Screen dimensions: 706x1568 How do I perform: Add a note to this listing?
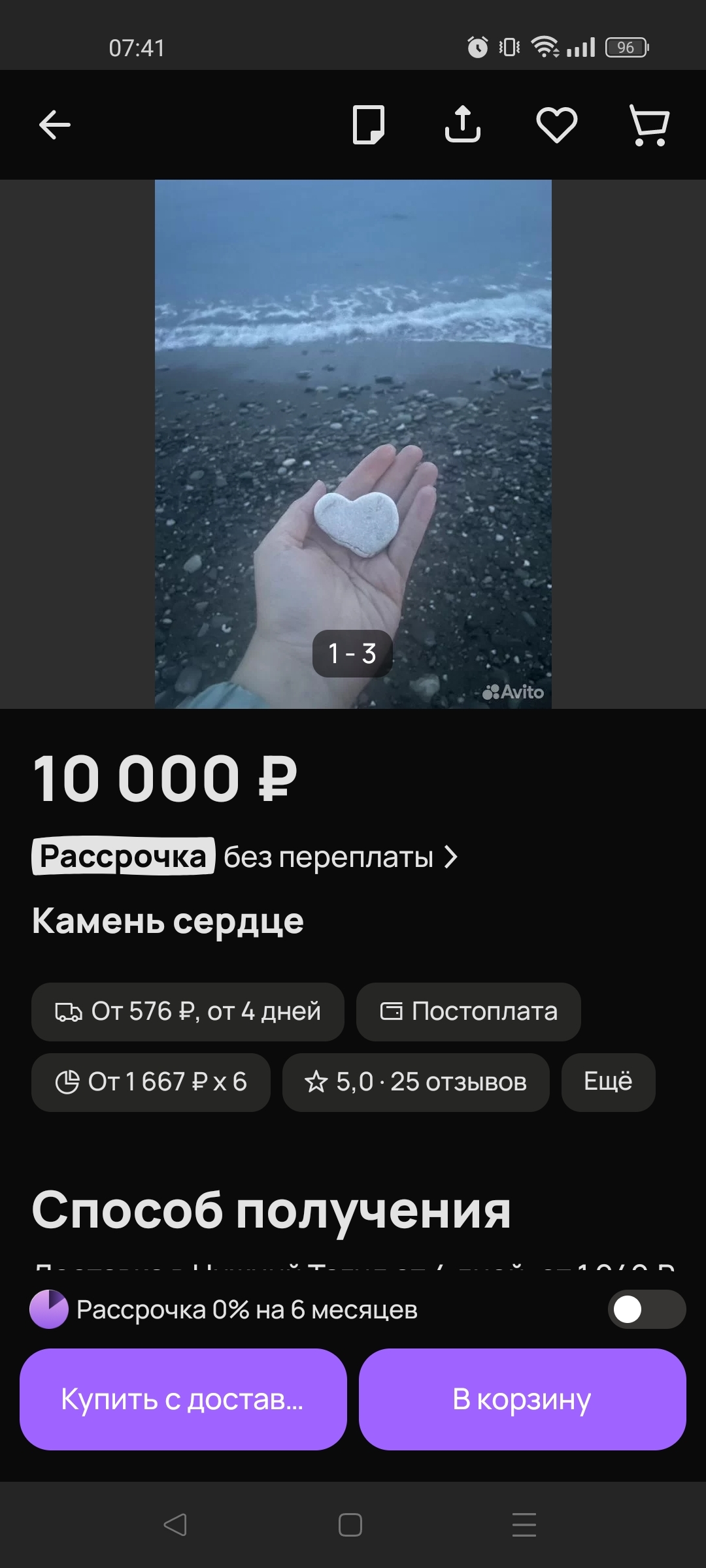coord(368,125)
